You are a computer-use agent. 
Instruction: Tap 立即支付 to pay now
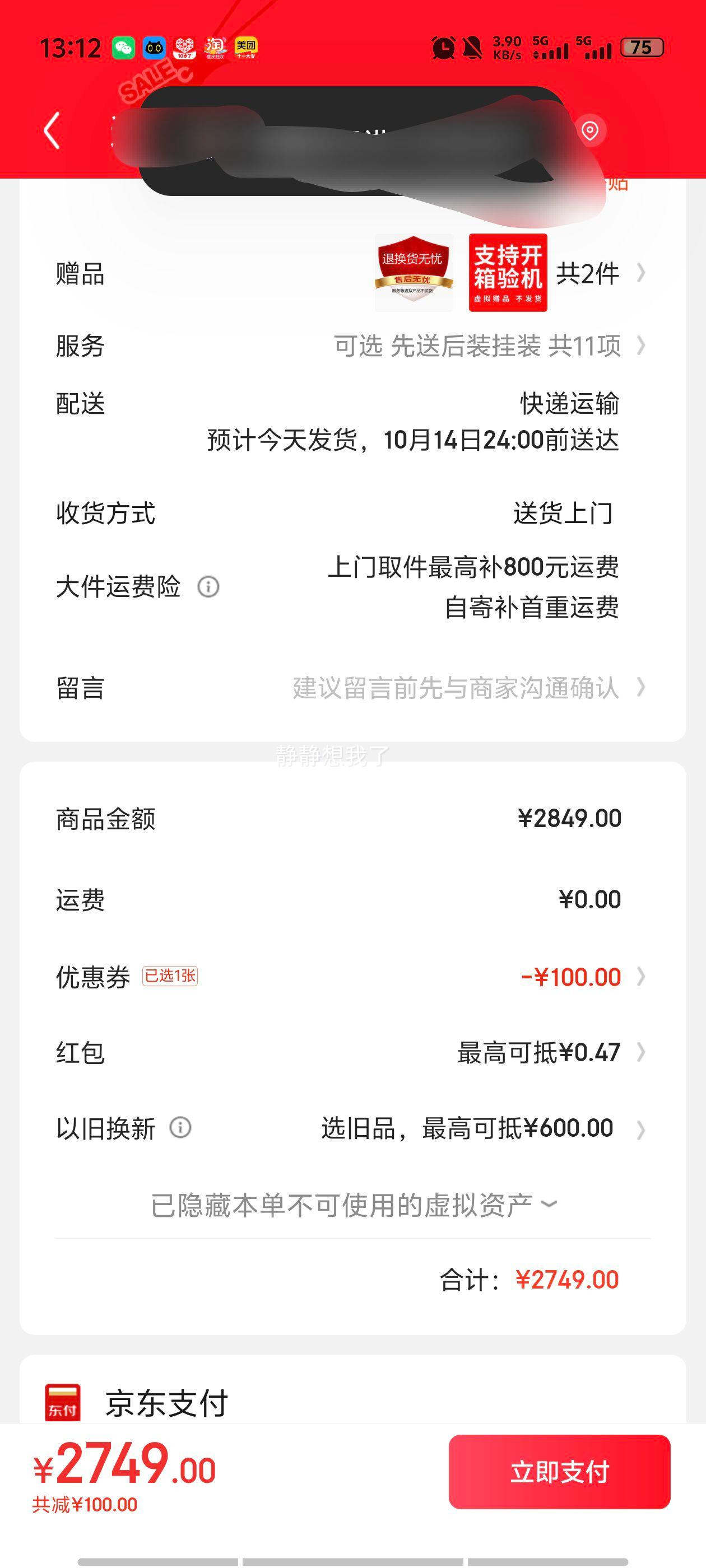tap(559, 1471)
